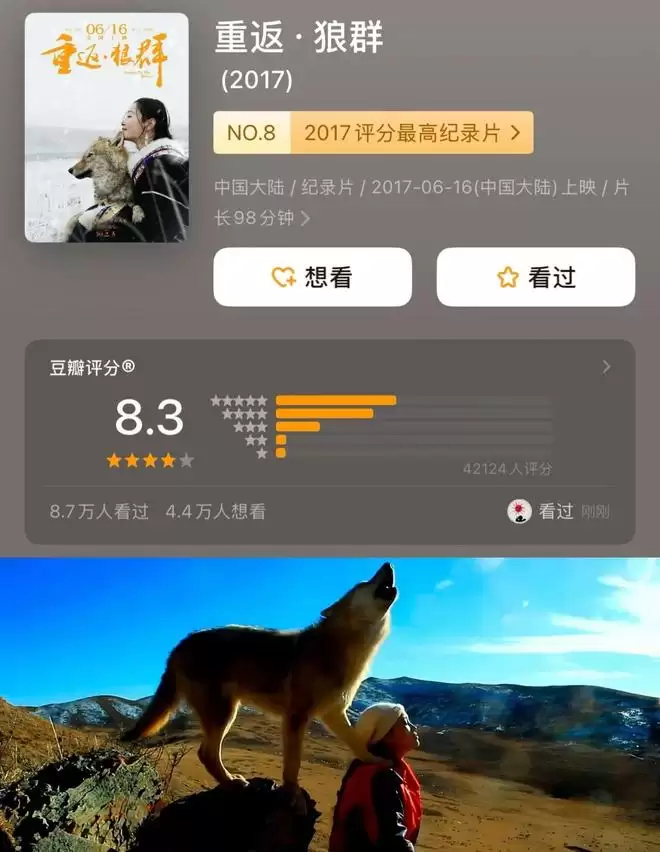Mark the film as 看过

pos(535,277)
